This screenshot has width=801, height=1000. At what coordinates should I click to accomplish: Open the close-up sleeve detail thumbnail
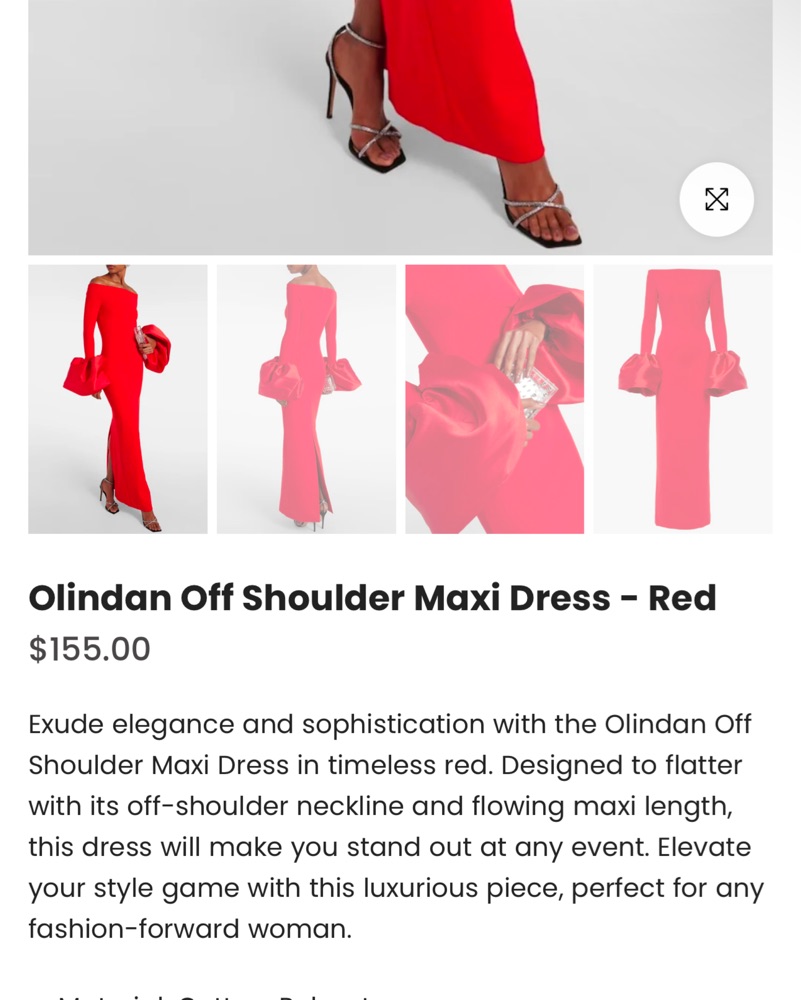click(494, 399)
